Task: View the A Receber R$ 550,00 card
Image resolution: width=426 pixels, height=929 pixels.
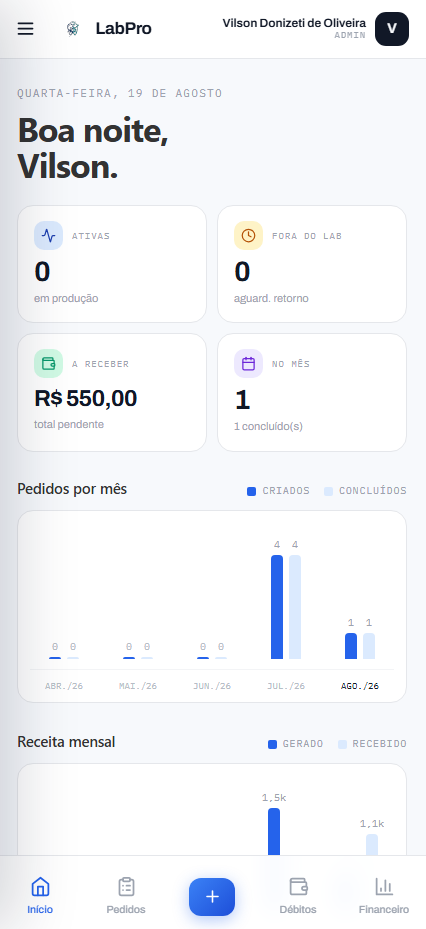Action: pos(112,392)
